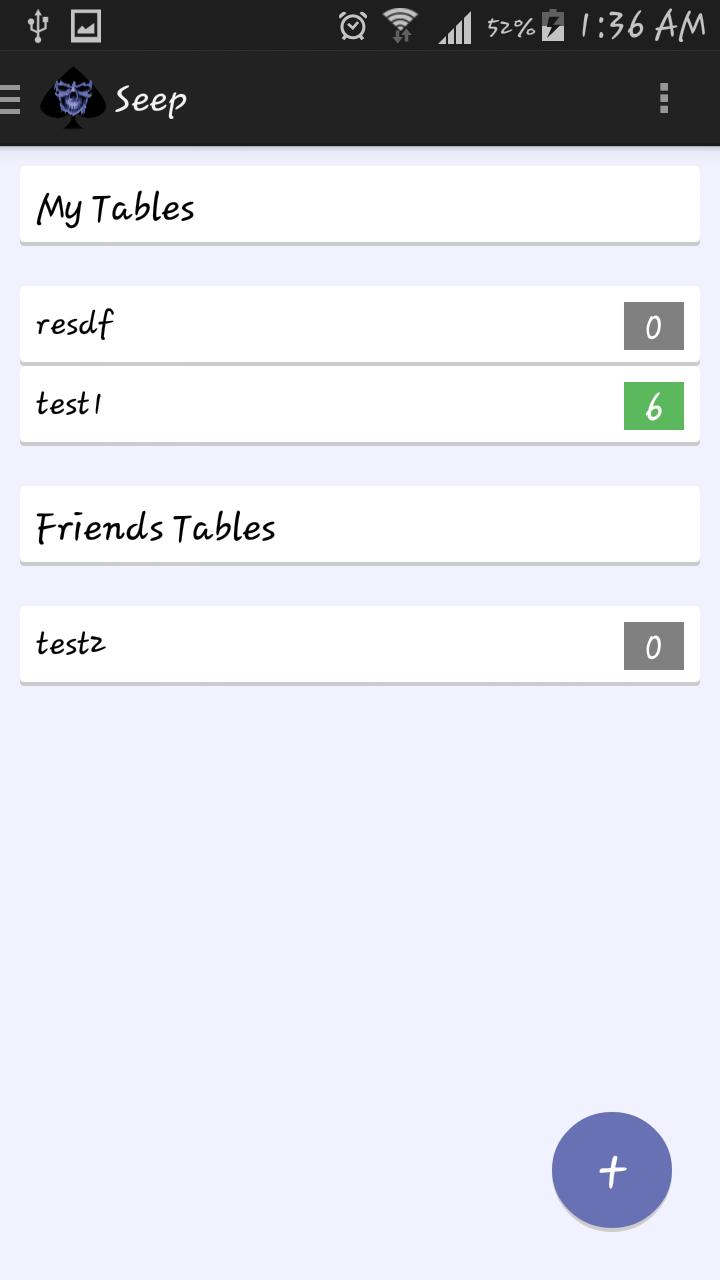Create a new table with plus button
This screenshot has width=720, height=1280.
[x=611, y=1170]
